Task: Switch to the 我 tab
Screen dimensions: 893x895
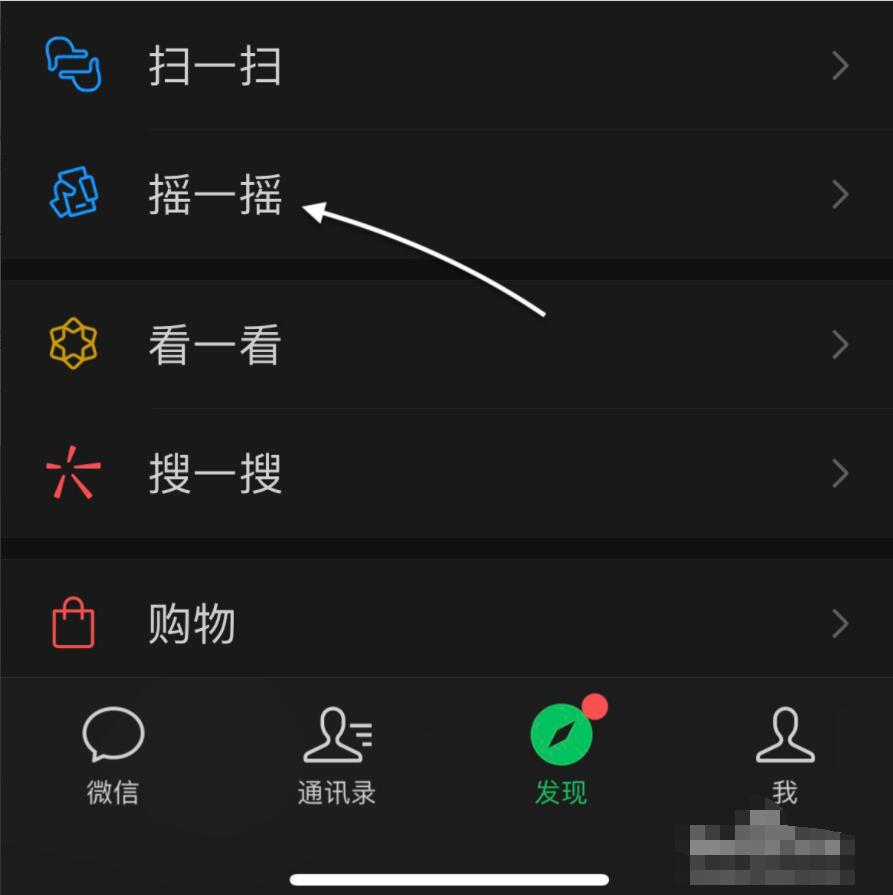Action: pos(784,755)
